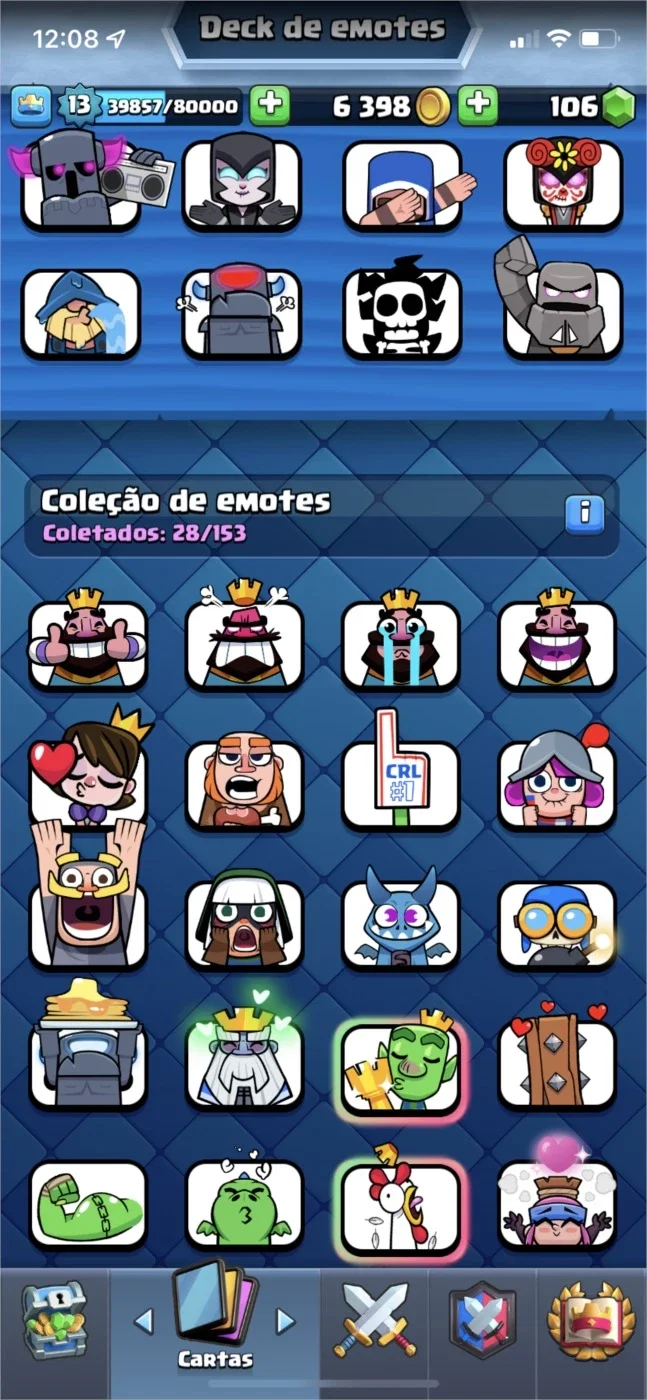This screenshot has height=1400, width=647.
Task: Open the clan shield tab
Action: coord(482,1321)
